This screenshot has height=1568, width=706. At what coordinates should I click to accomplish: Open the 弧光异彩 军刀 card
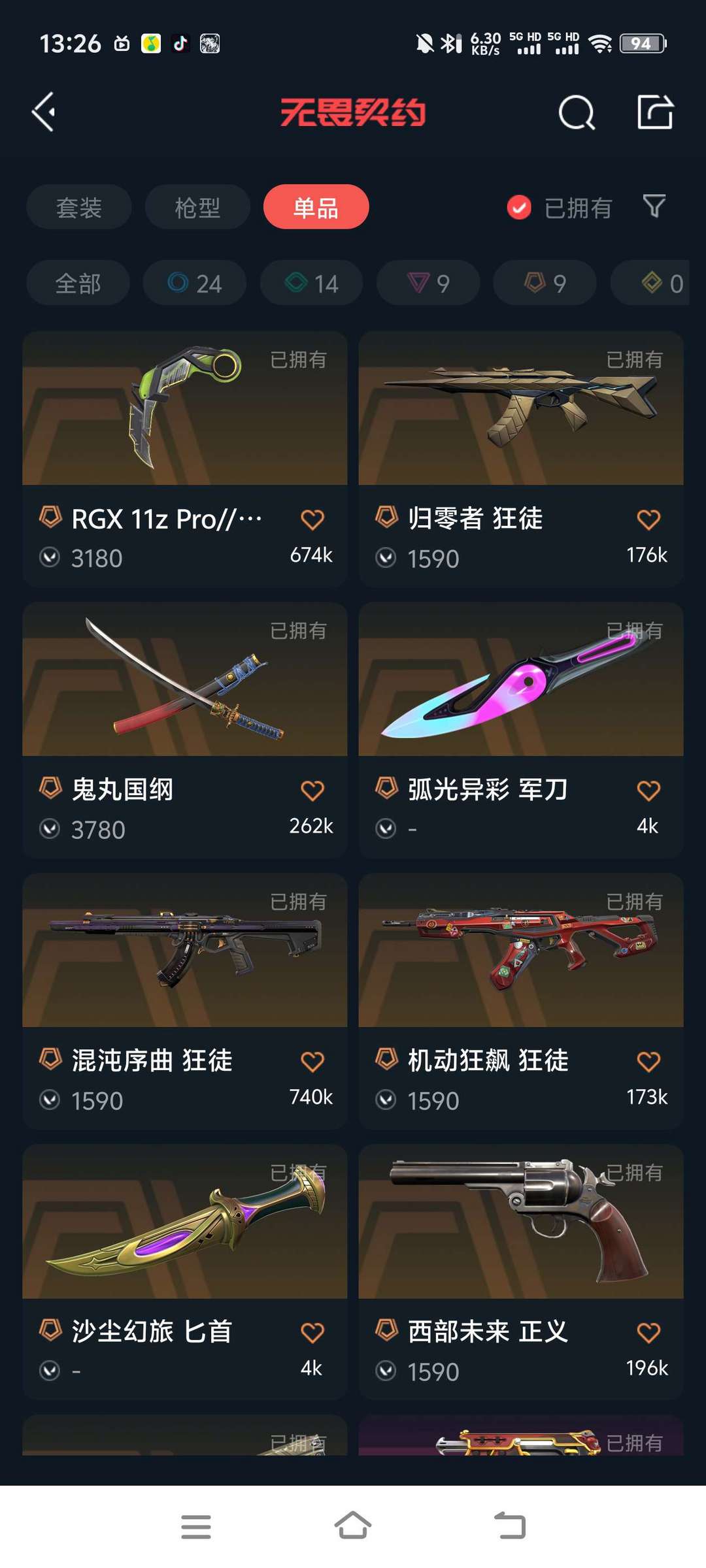coord(521,730)
